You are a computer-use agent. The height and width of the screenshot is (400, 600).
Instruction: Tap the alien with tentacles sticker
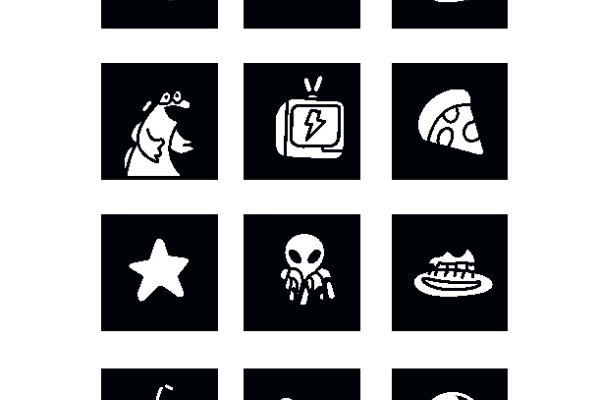click(301, 272)
